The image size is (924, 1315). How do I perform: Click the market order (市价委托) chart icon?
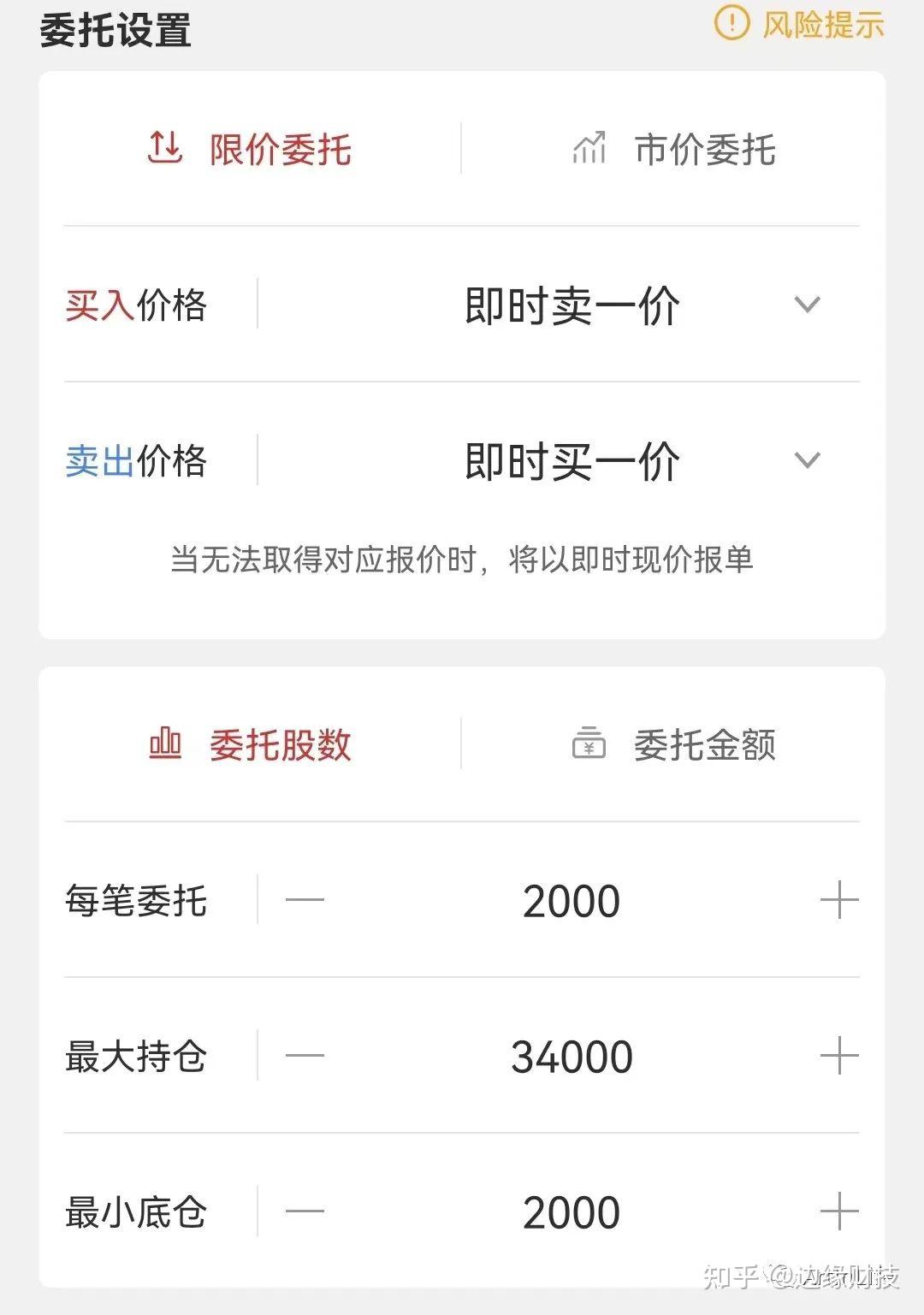[589, 148]
